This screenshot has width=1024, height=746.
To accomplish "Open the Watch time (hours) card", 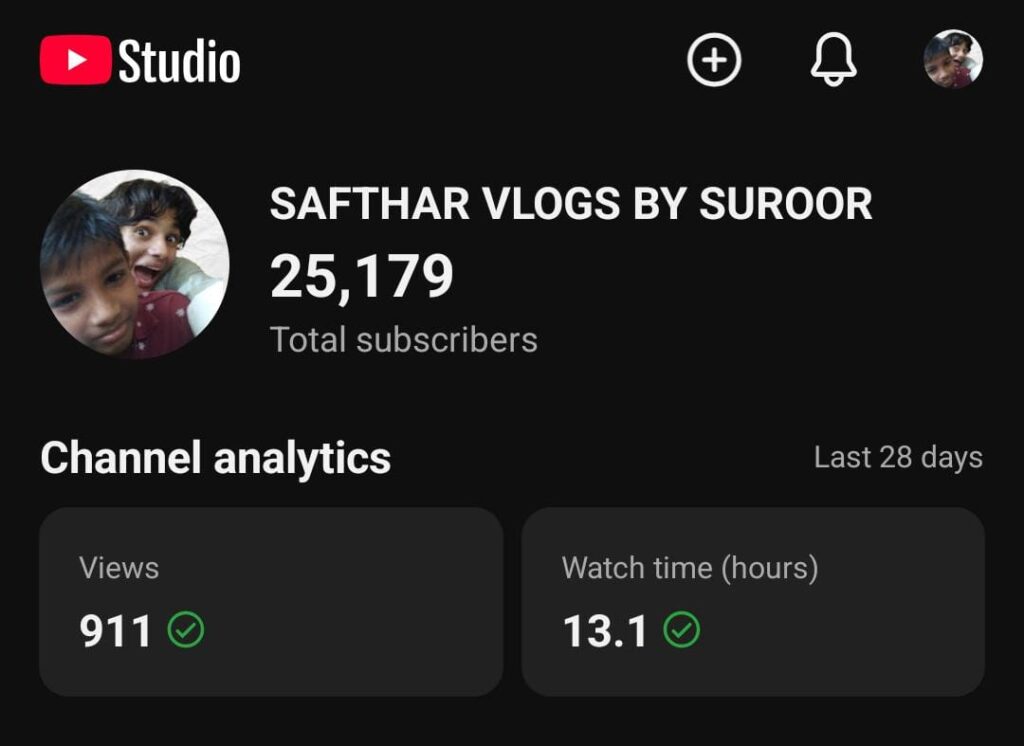I will point(753,601).
